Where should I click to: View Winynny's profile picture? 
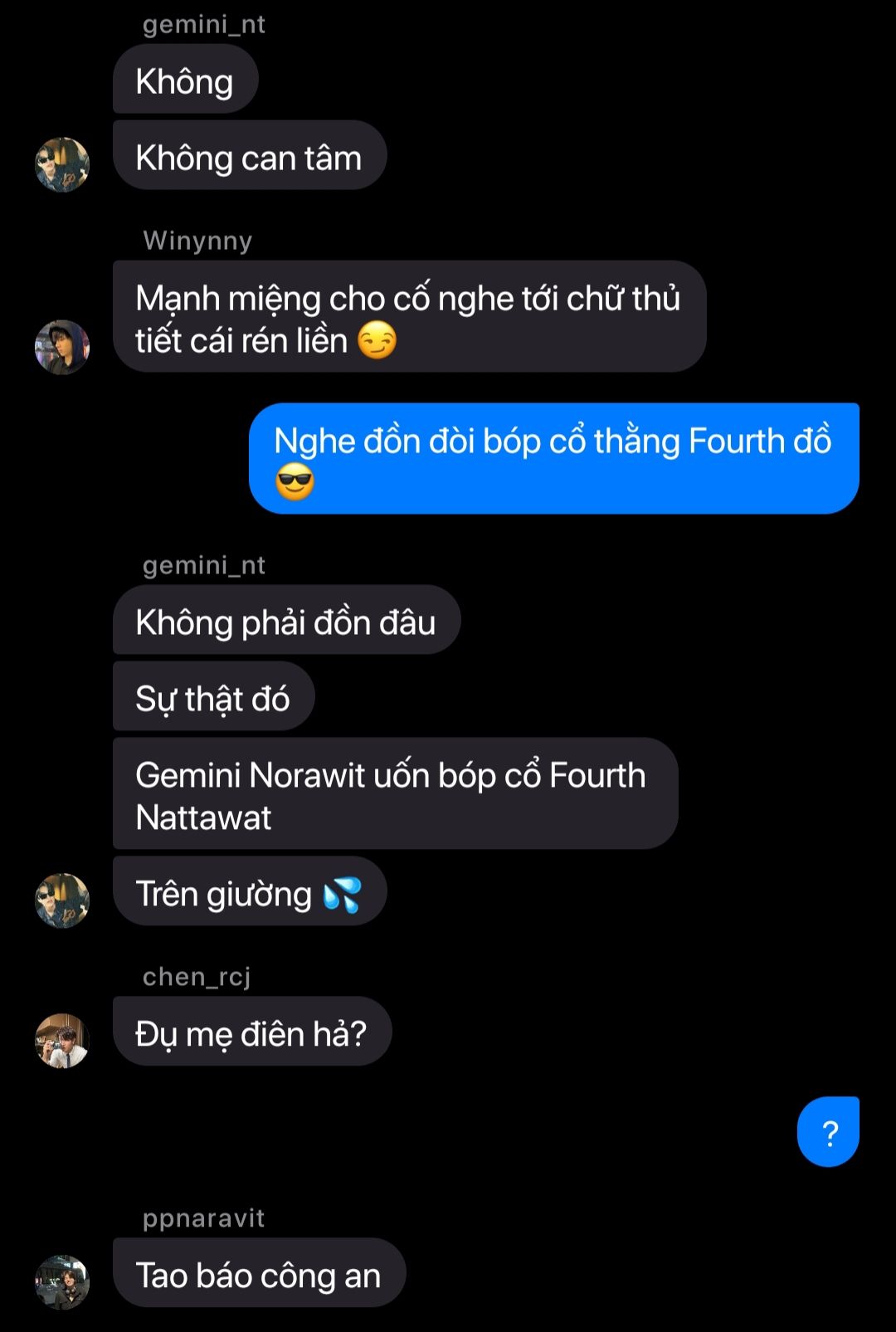click(x=62, y=347)
